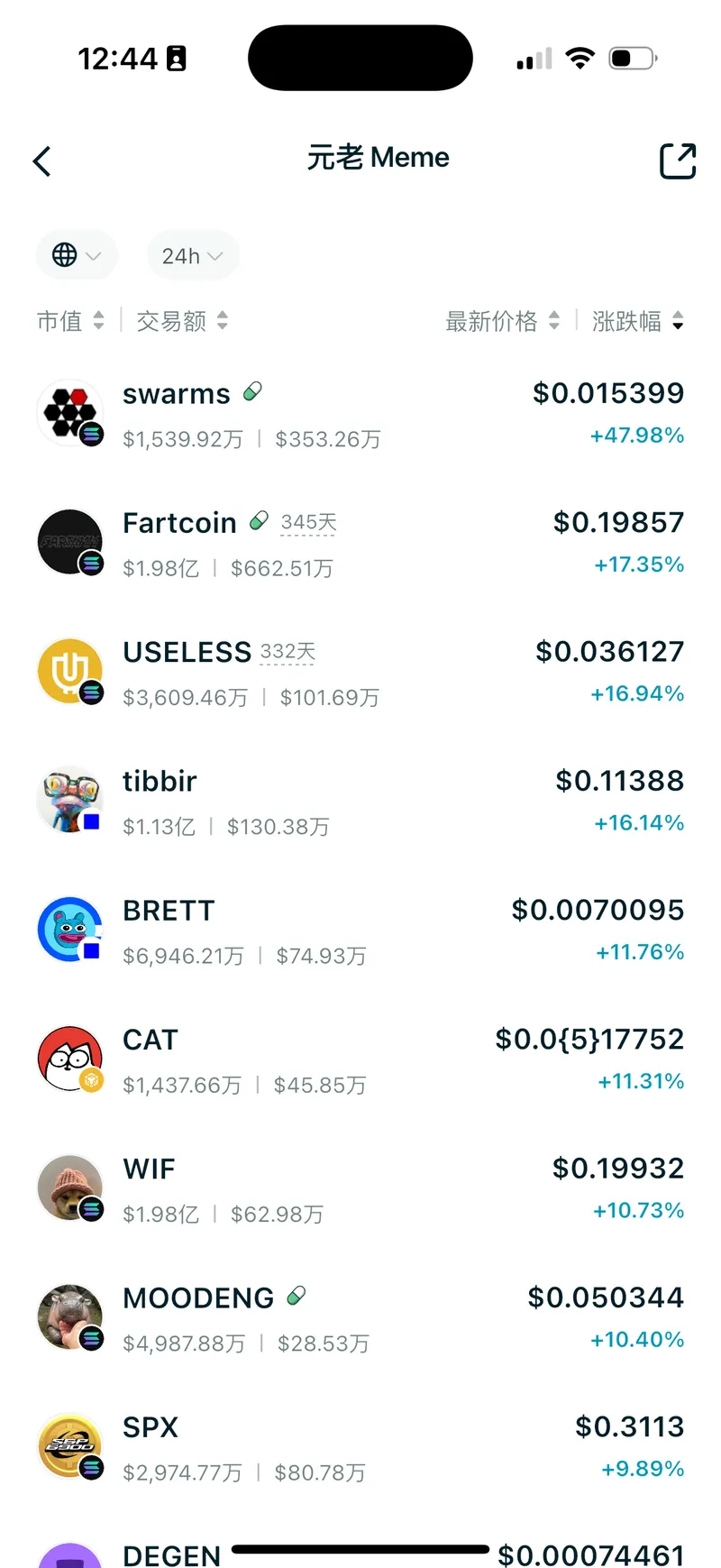Open the CAT token row
The image size is (721, 1568).
360,1060
